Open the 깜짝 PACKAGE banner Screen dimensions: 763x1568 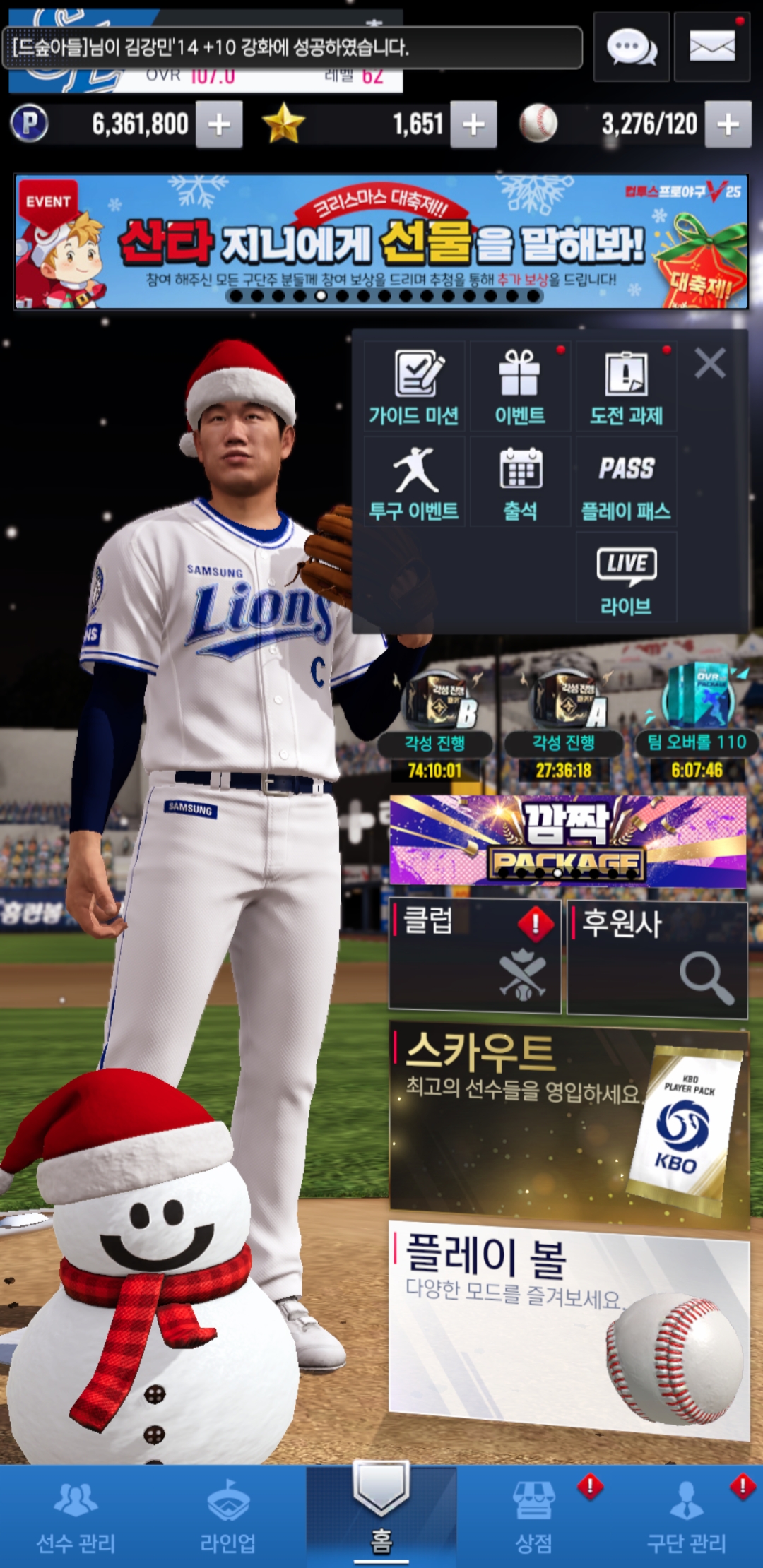(x=567, y=841)
